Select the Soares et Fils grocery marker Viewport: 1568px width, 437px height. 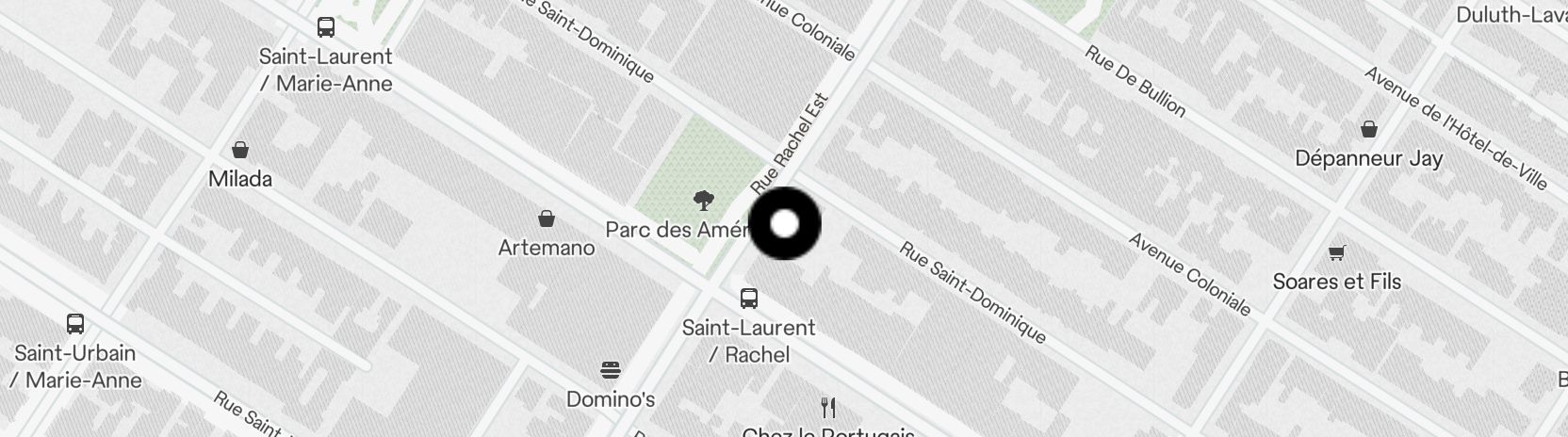point(1336,252)
